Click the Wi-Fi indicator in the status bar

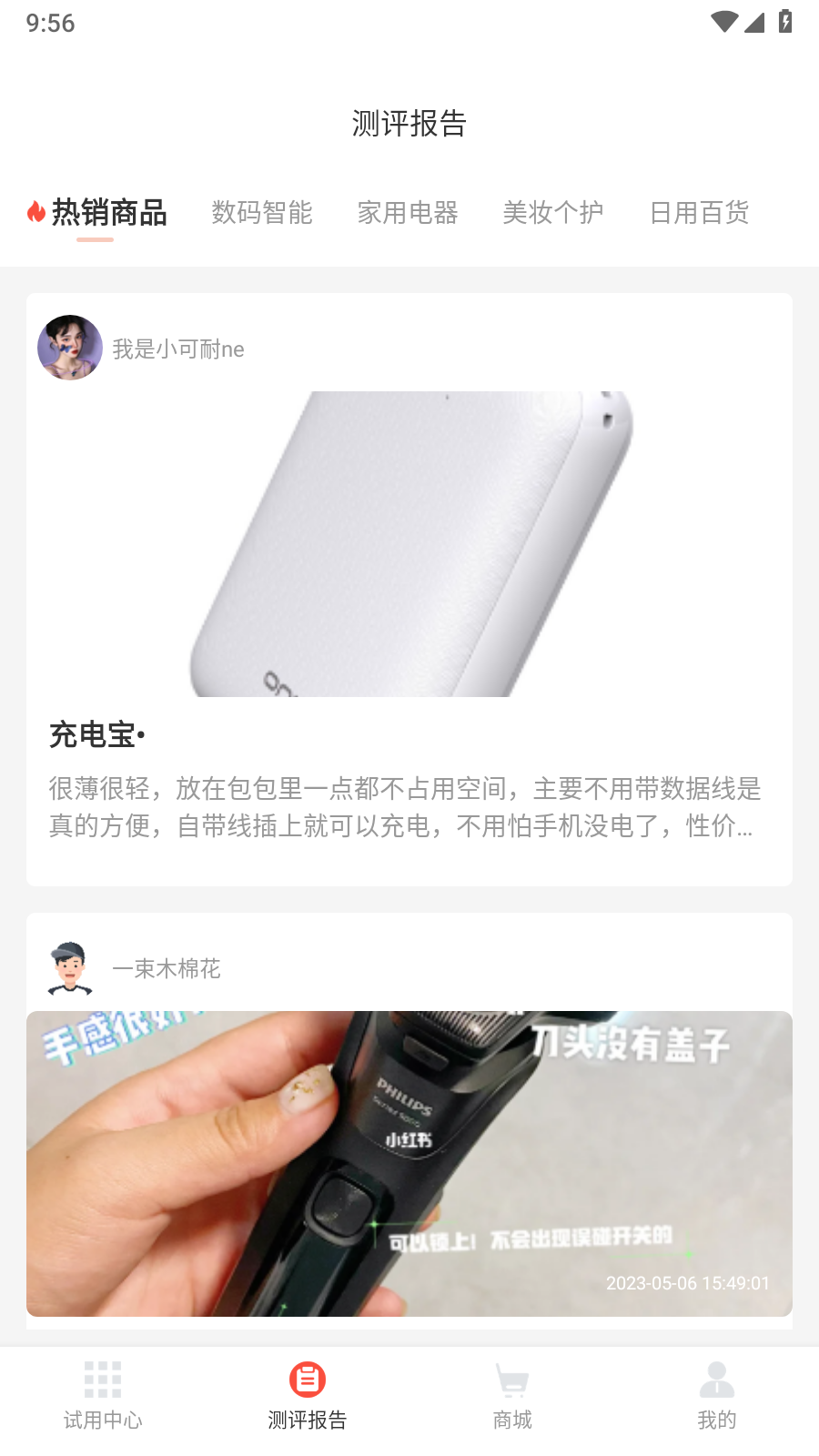tap(723, 22)
